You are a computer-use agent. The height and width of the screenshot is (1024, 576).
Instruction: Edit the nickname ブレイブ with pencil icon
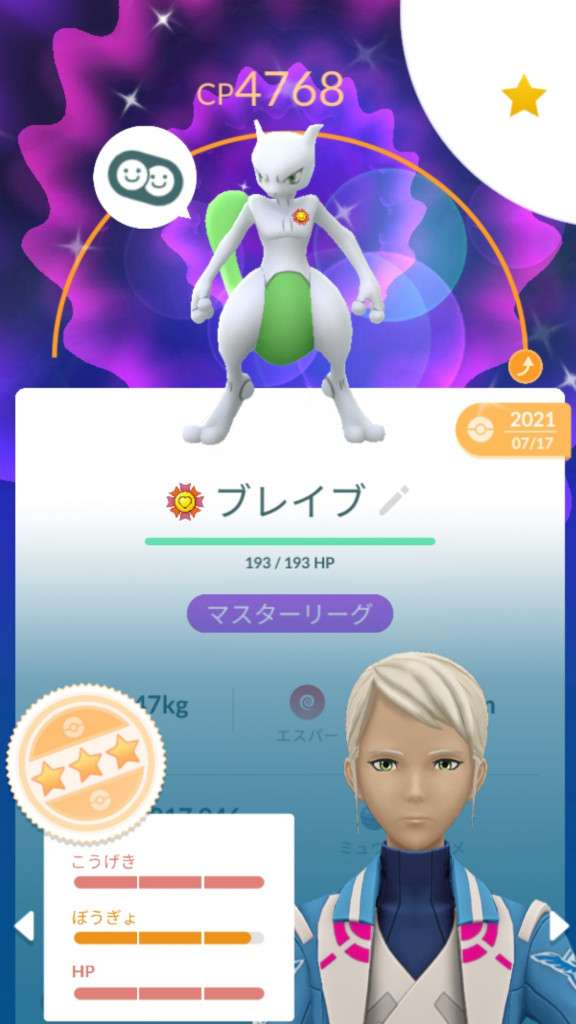[394, 501]
